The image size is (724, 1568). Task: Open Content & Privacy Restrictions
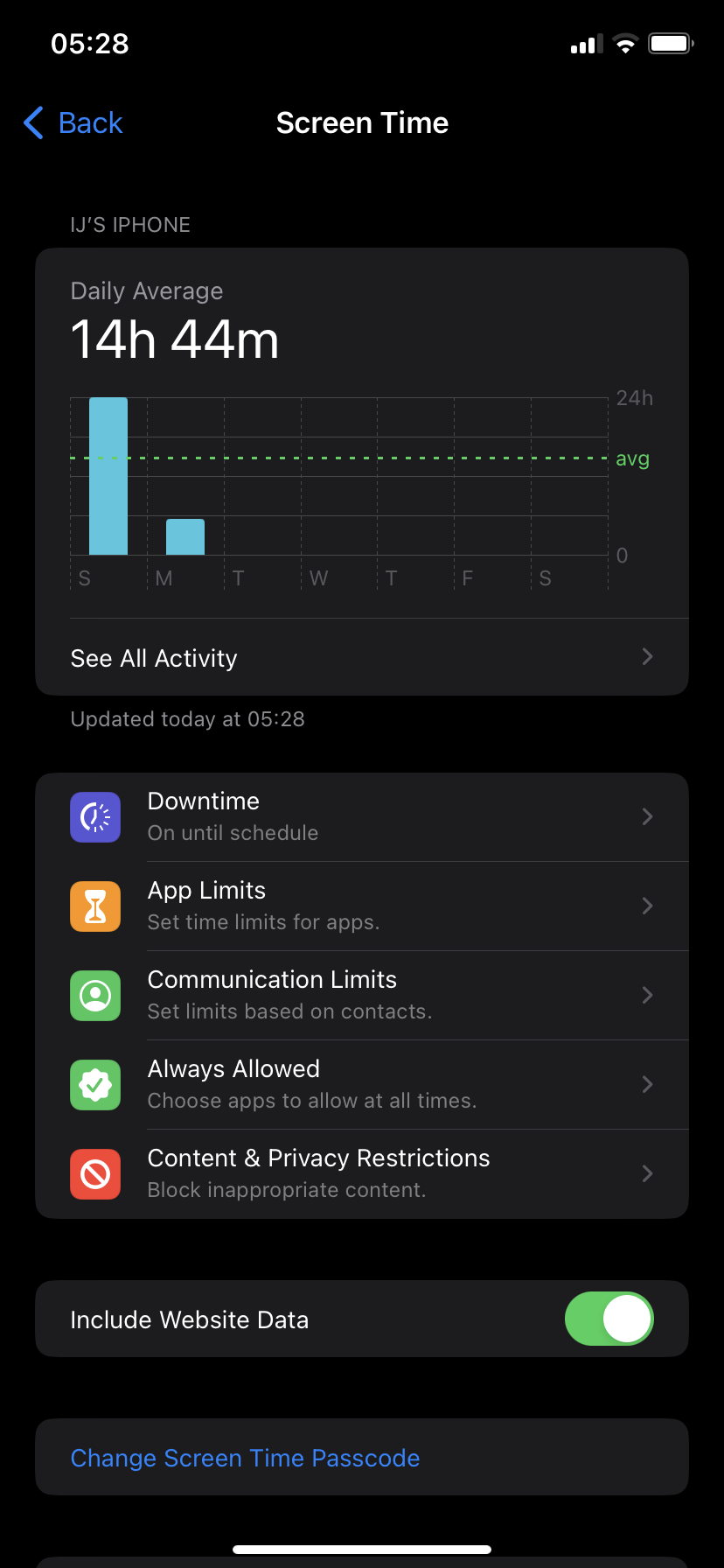360,1174
